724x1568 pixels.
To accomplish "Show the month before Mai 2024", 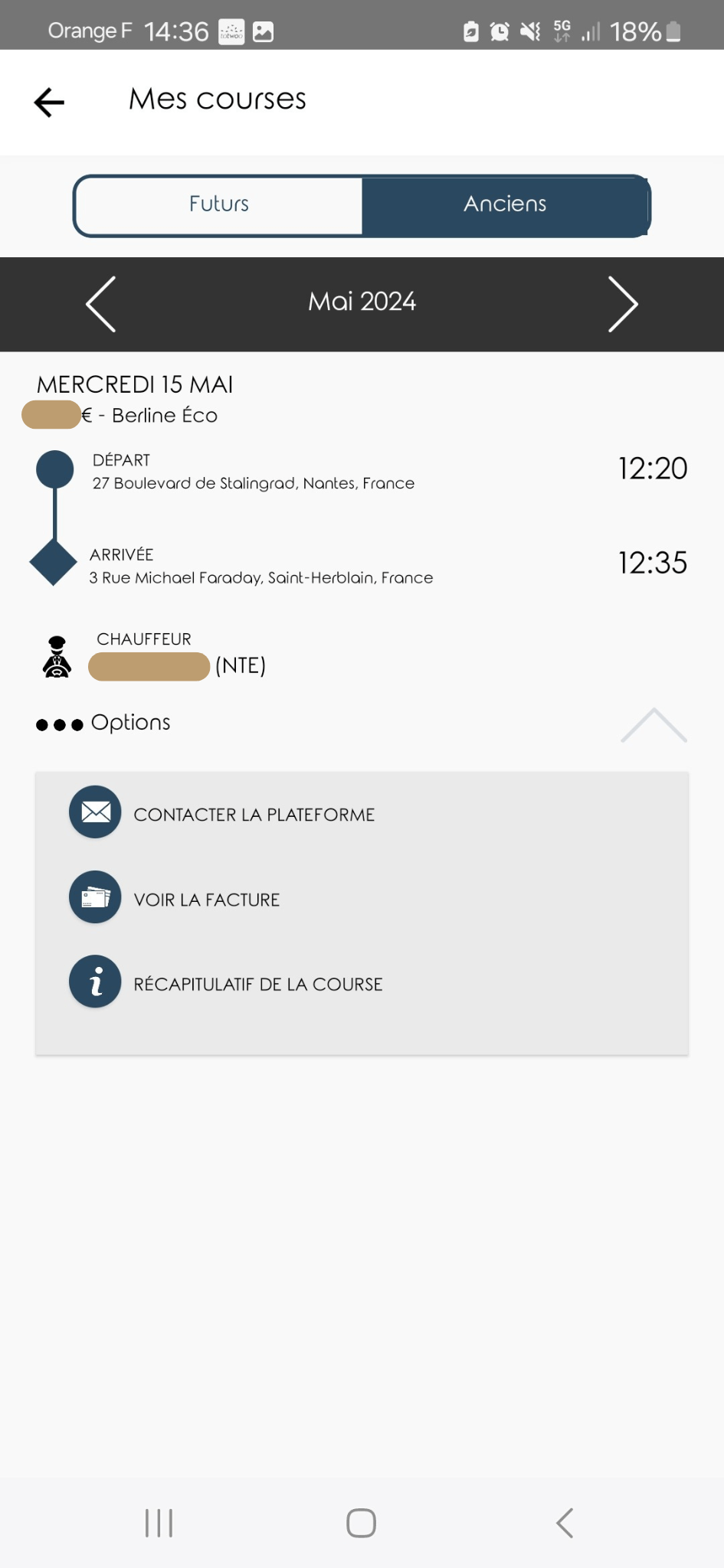I will pyautogui.click(x=100, y=304).
